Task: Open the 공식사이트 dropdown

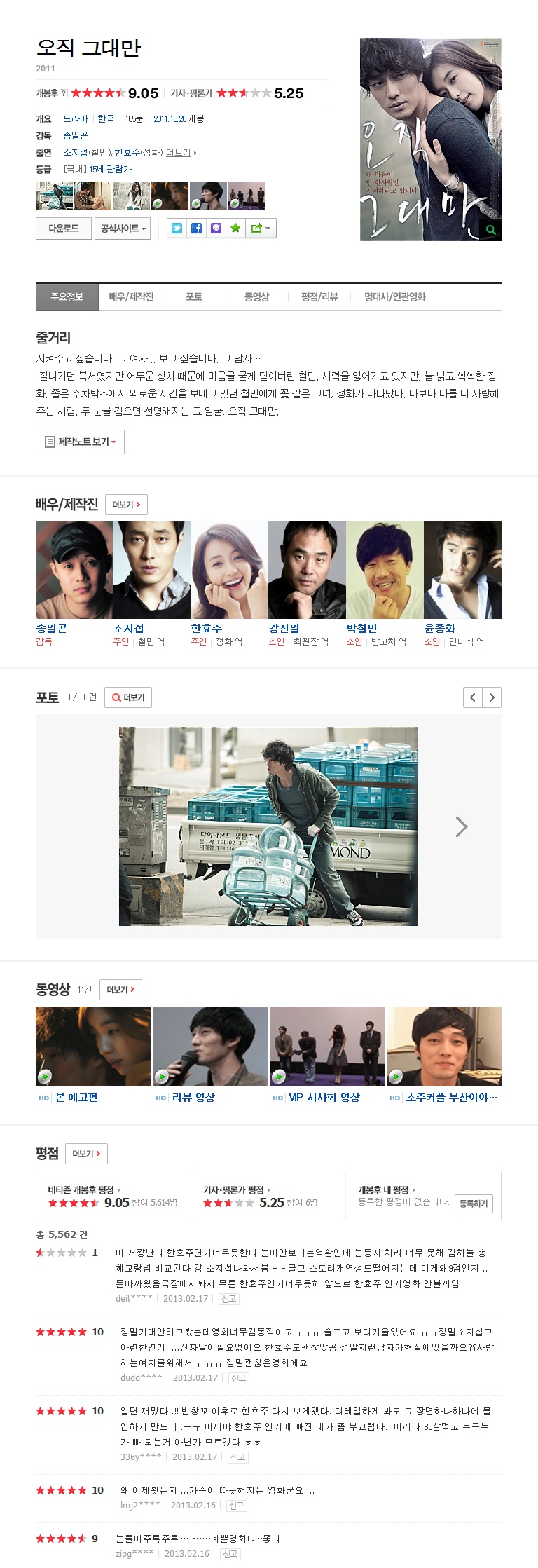Action: (123, 229)
